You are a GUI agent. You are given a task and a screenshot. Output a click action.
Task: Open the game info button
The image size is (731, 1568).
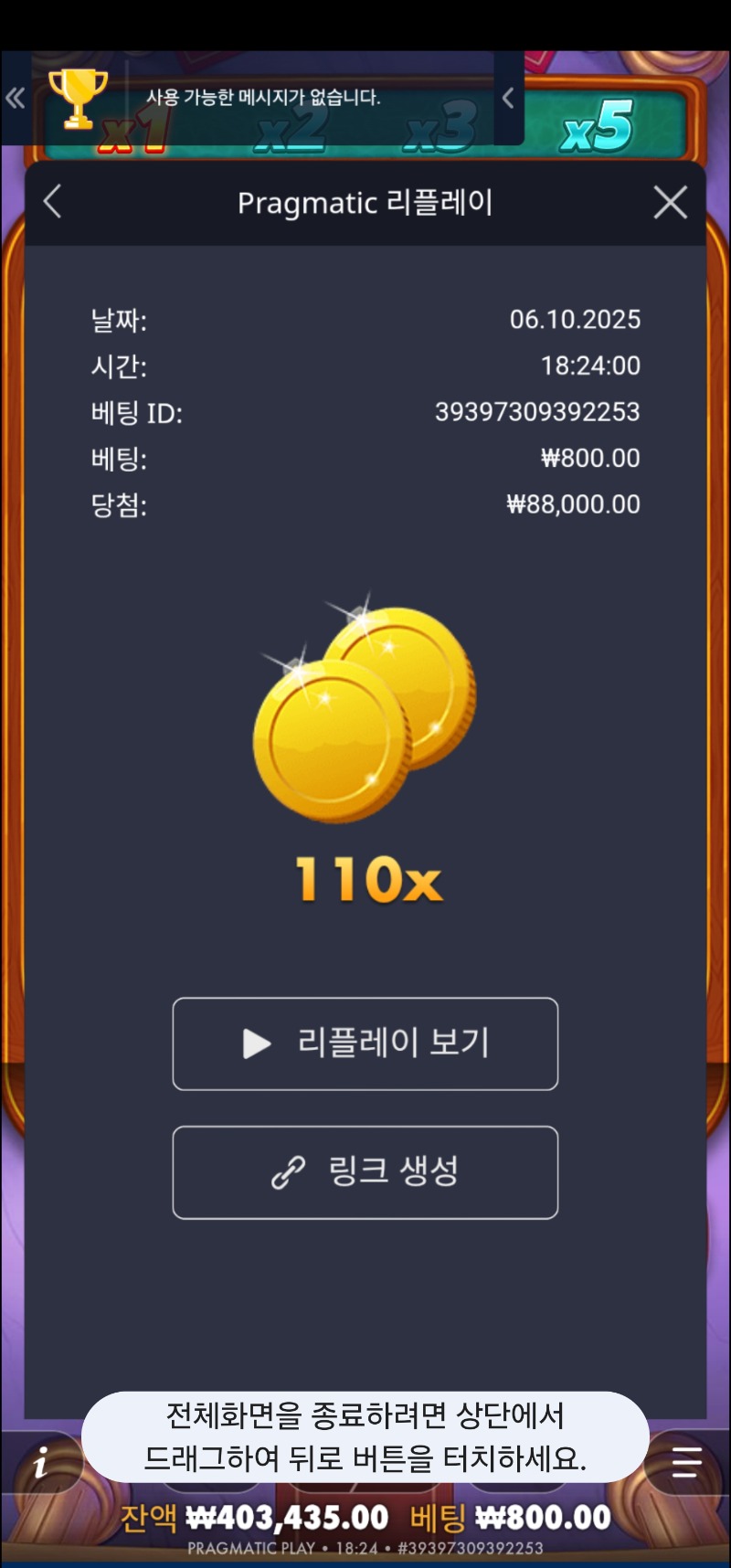tap(41, 1464)
